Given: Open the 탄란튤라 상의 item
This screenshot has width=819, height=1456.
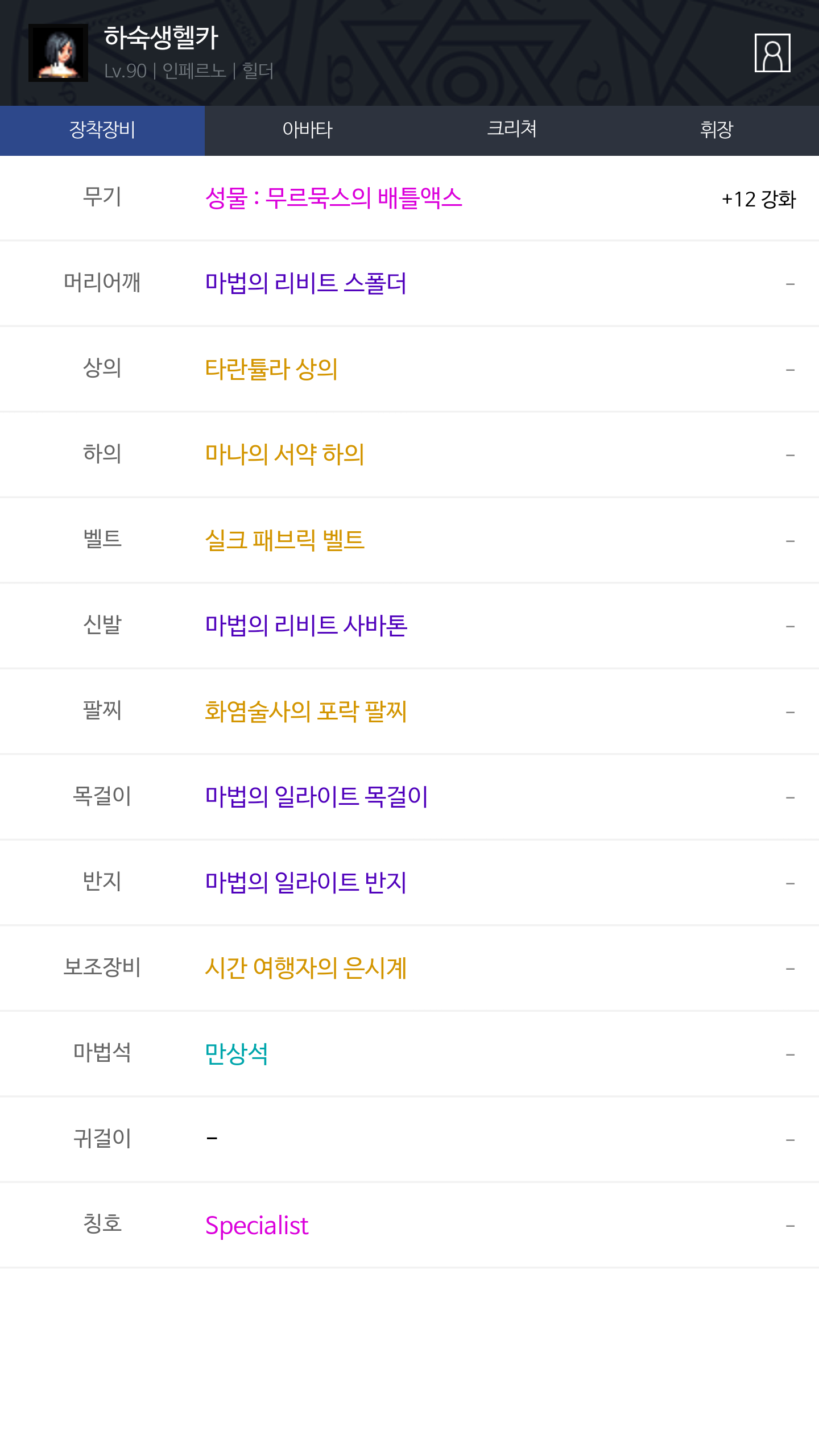Looking at the screenshot, I should tap(271, 369).
